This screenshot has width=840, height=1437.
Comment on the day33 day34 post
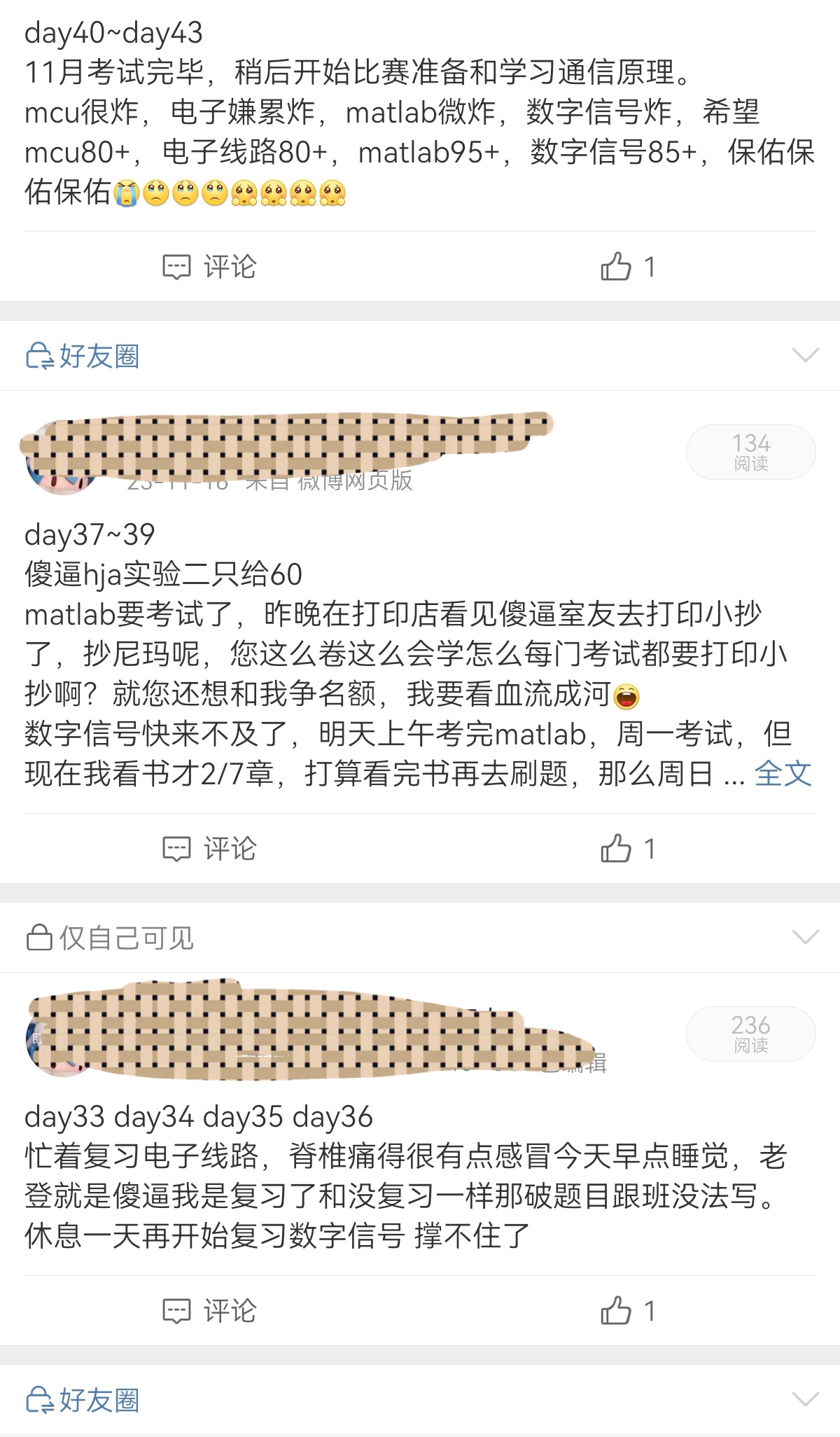pos(209,1311)
